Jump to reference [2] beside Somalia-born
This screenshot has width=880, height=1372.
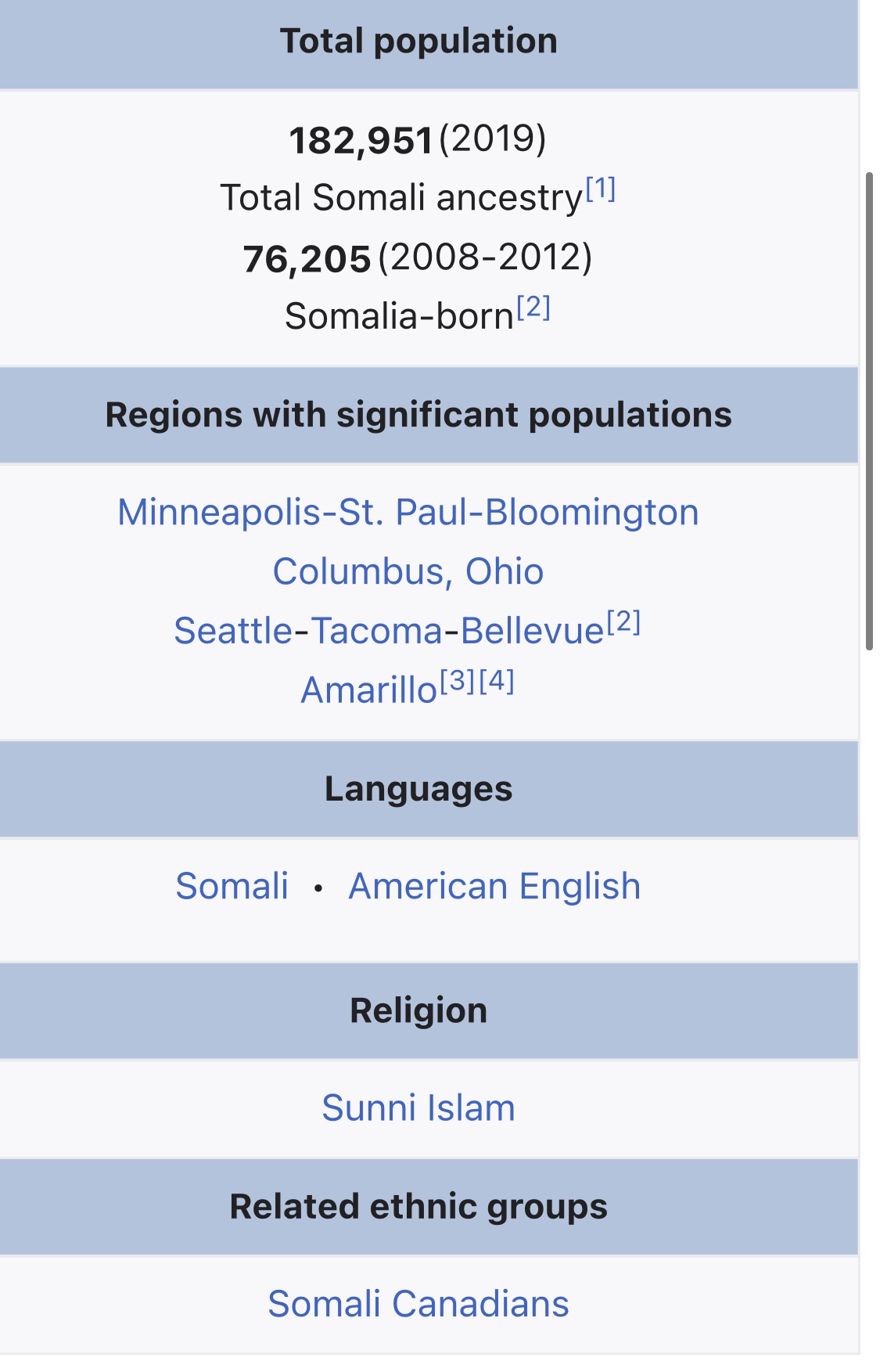pos(533,308)
